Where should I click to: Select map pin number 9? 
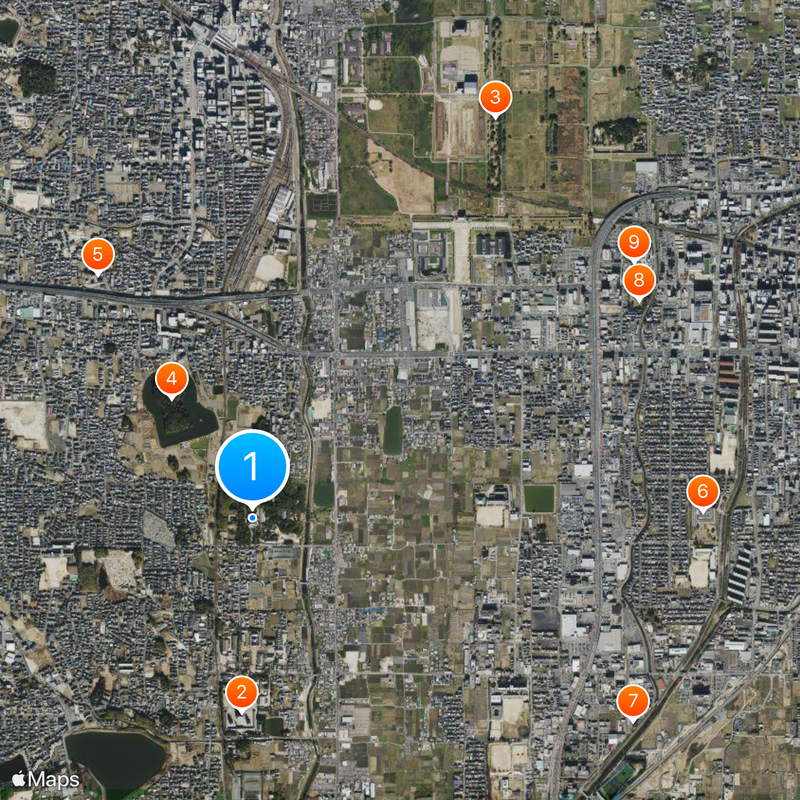pos(633,243)
